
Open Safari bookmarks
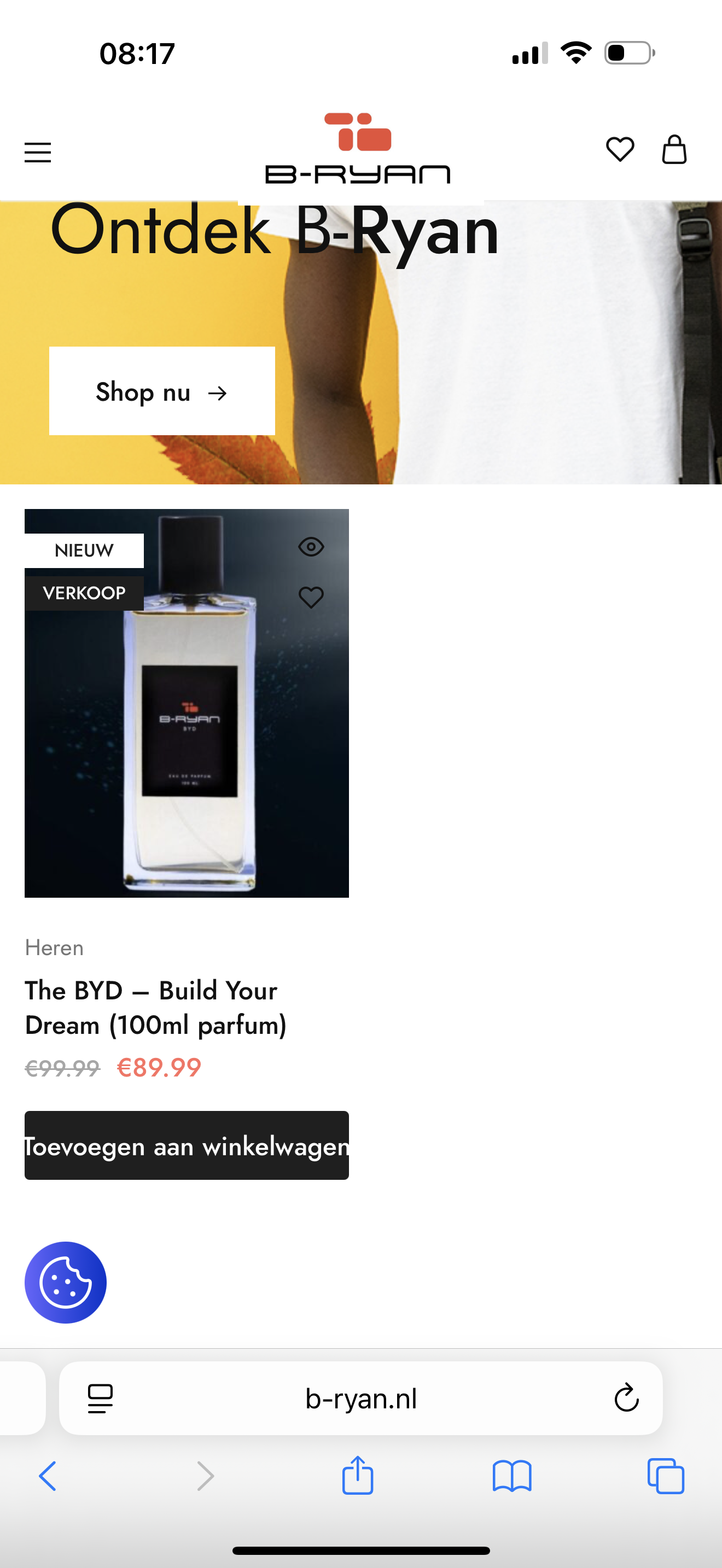512,1476
